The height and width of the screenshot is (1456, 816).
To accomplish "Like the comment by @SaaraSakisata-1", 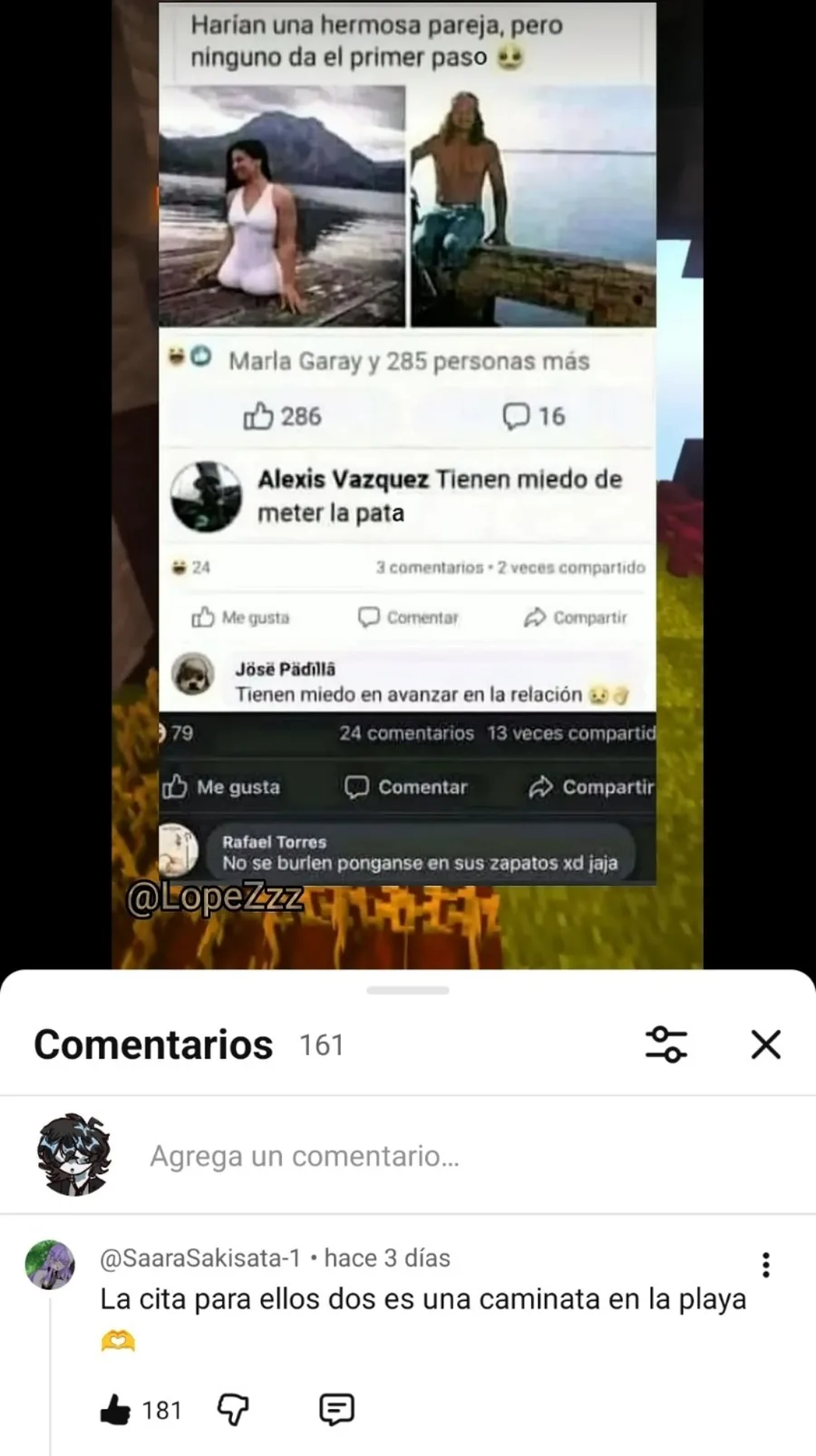I will (x=115, y=1410).
